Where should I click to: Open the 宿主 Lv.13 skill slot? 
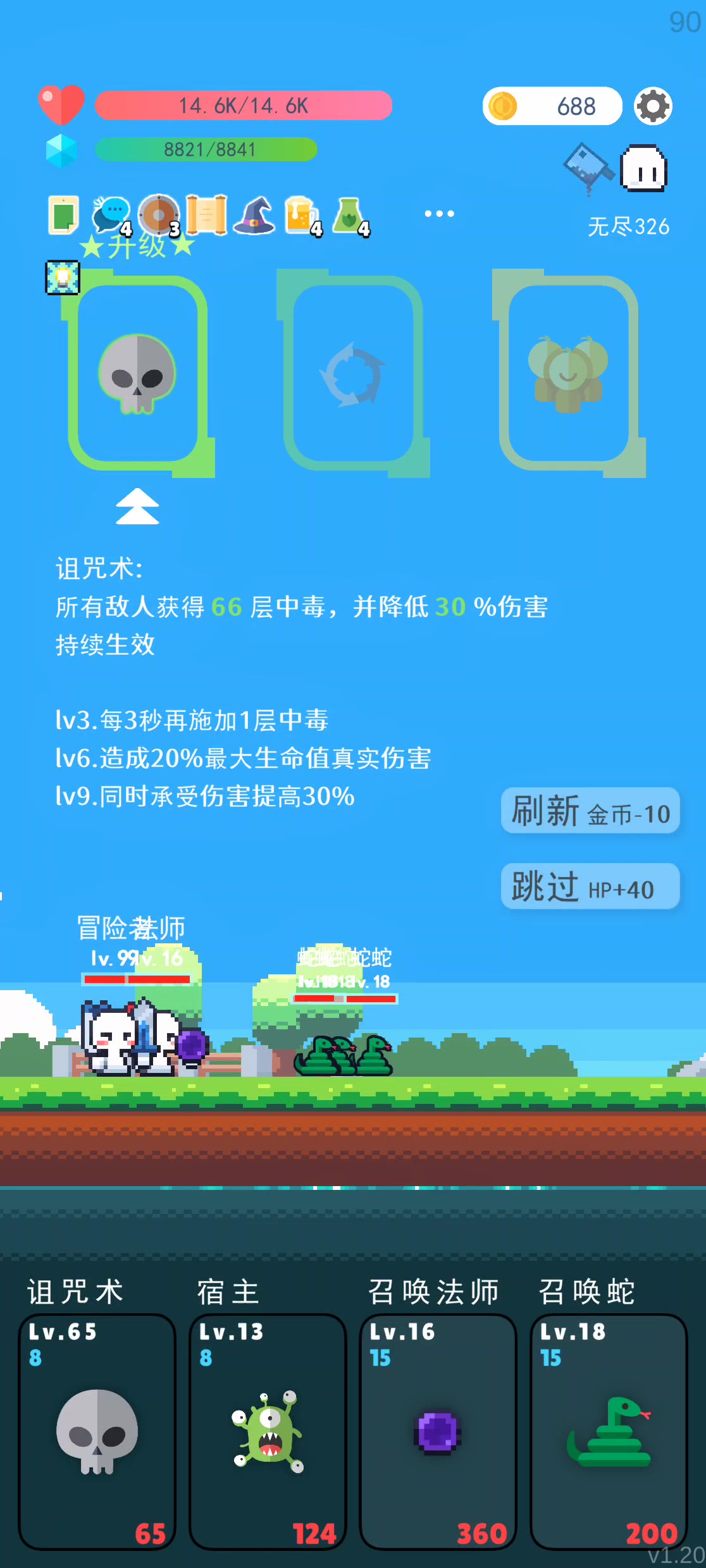tap(268, 1431)
